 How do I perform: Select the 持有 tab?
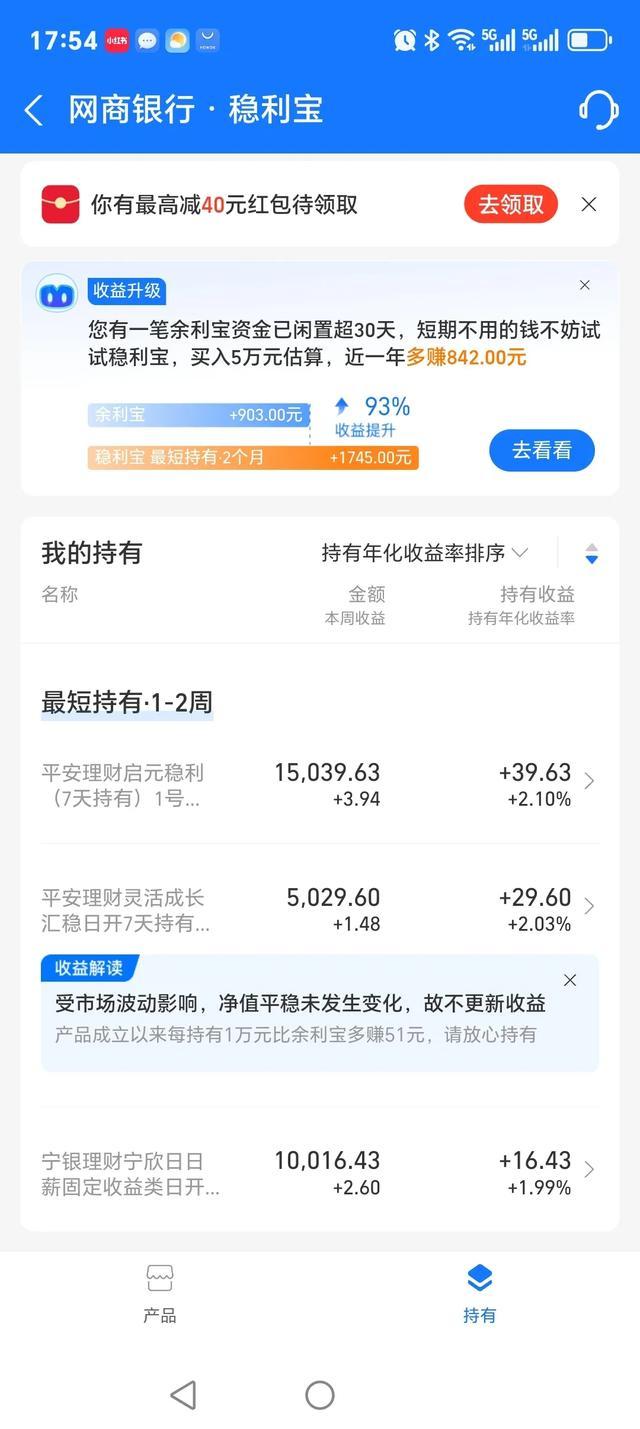pyautogui.click(x=480, y=1293)
